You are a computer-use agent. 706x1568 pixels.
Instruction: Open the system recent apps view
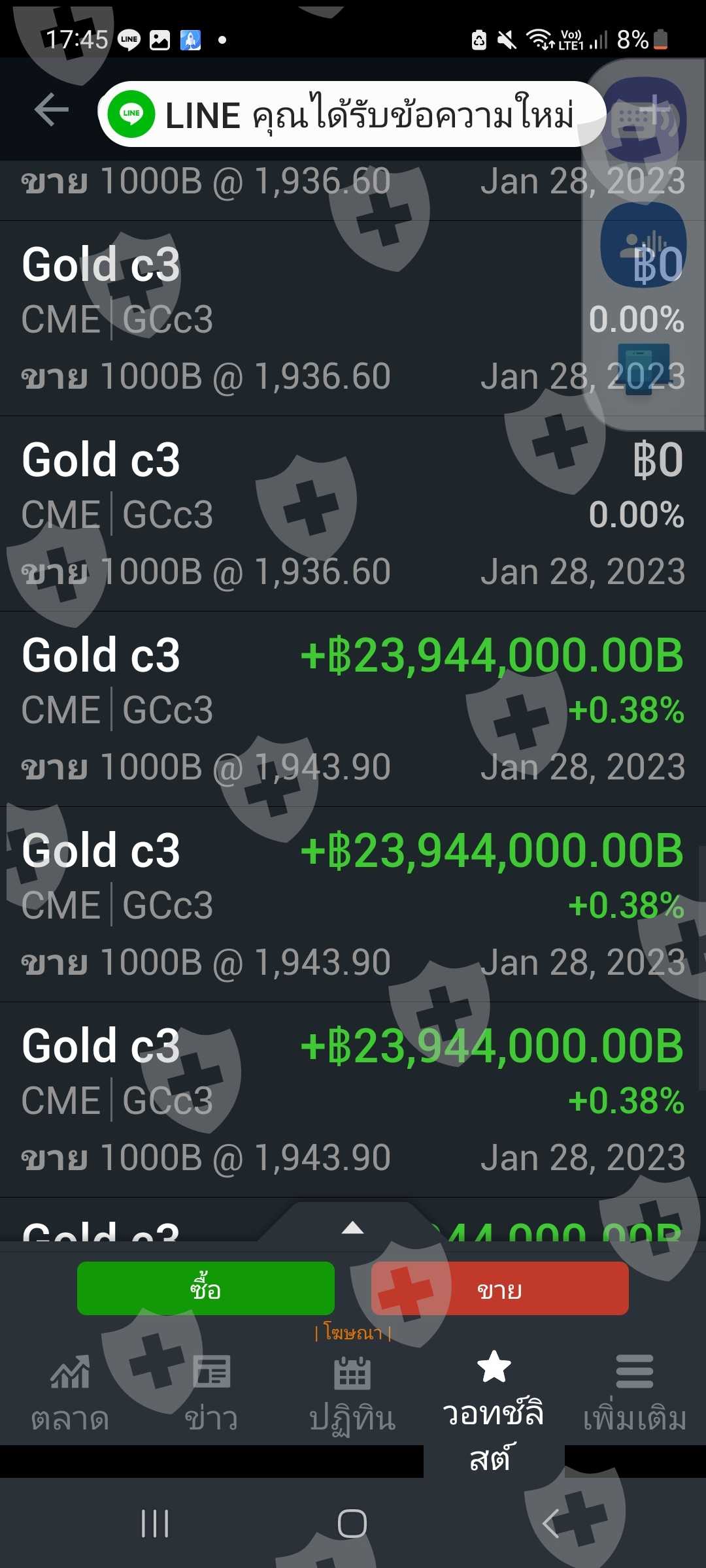coord(155,1524)
